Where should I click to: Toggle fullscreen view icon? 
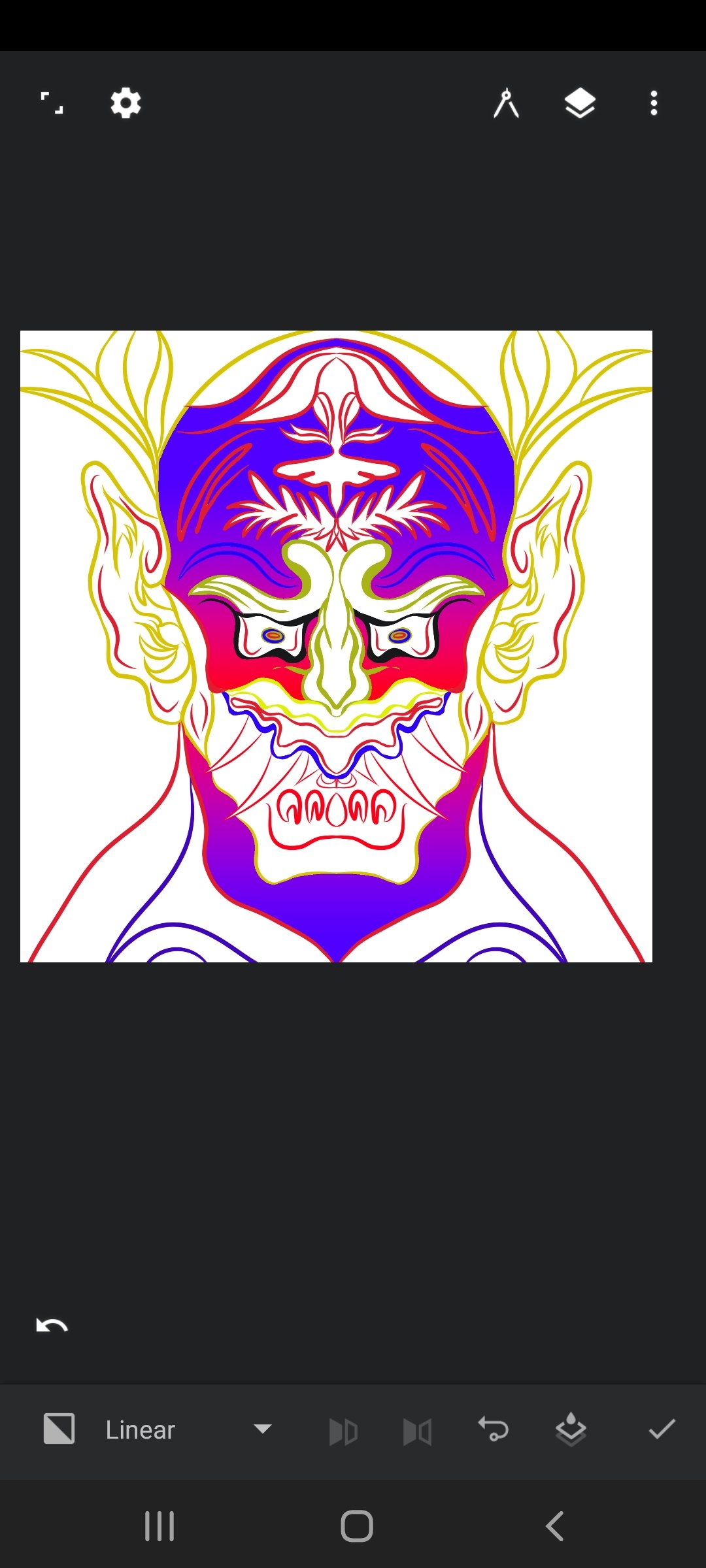click(52, 103)
